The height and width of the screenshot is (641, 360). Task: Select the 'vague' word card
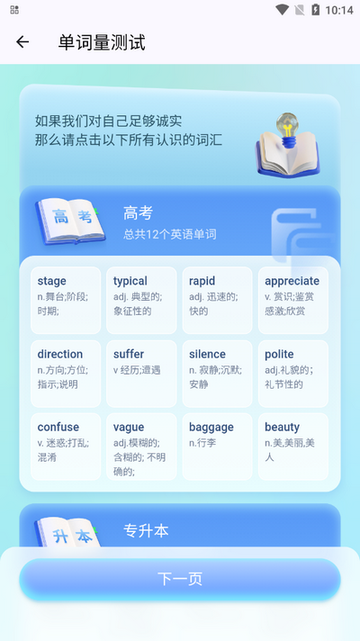(x=141, y=446)
